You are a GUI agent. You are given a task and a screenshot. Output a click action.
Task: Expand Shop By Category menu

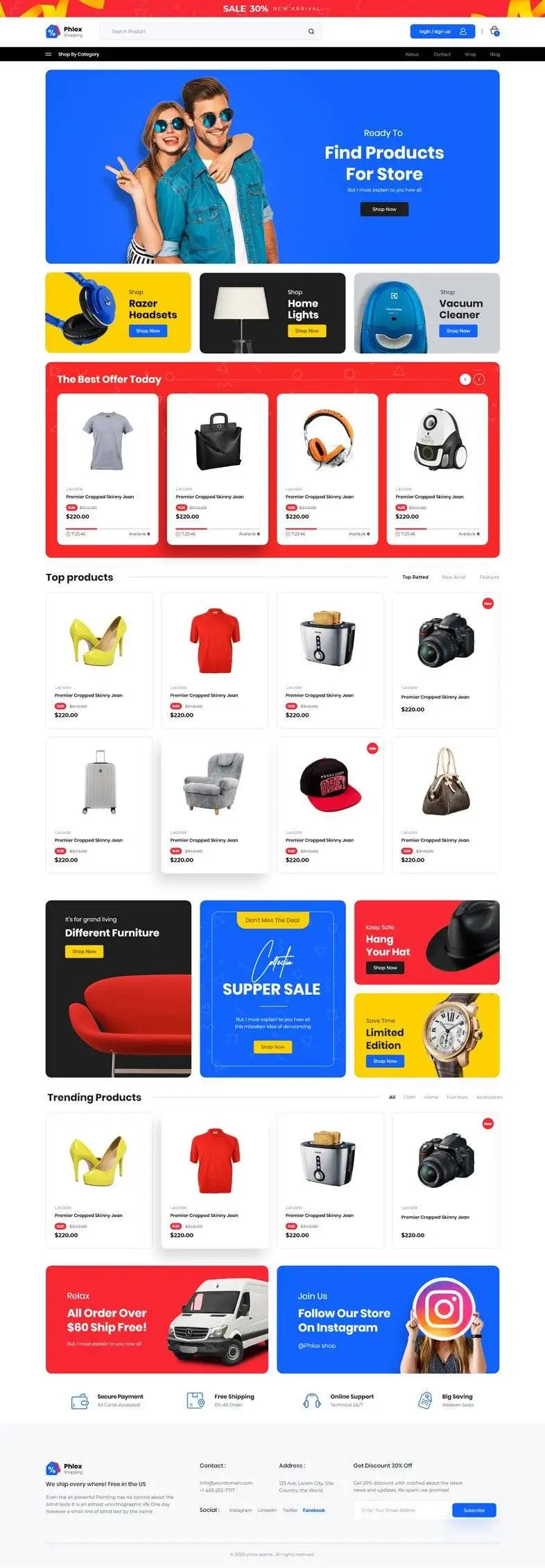72,54
